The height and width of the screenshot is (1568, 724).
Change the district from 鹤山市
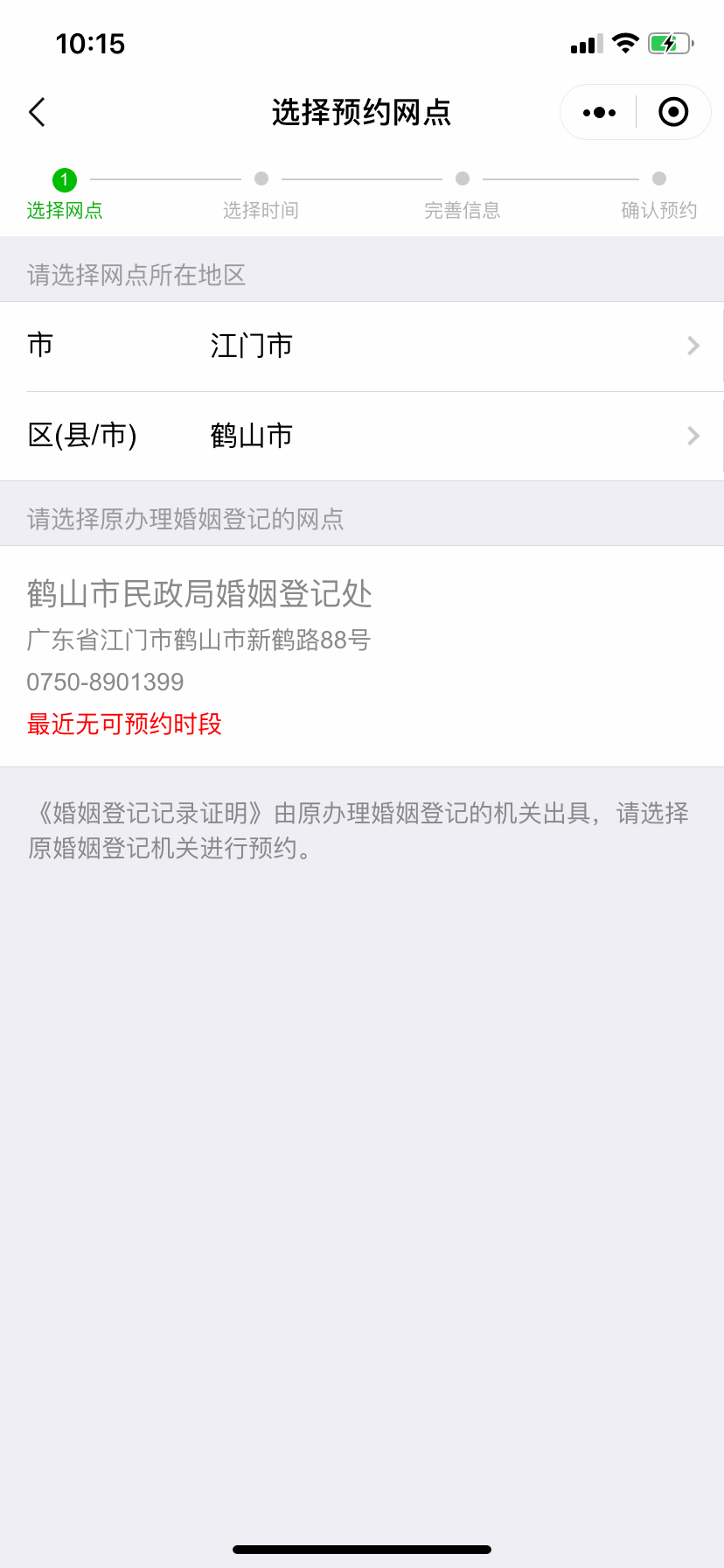click(362, 436)
